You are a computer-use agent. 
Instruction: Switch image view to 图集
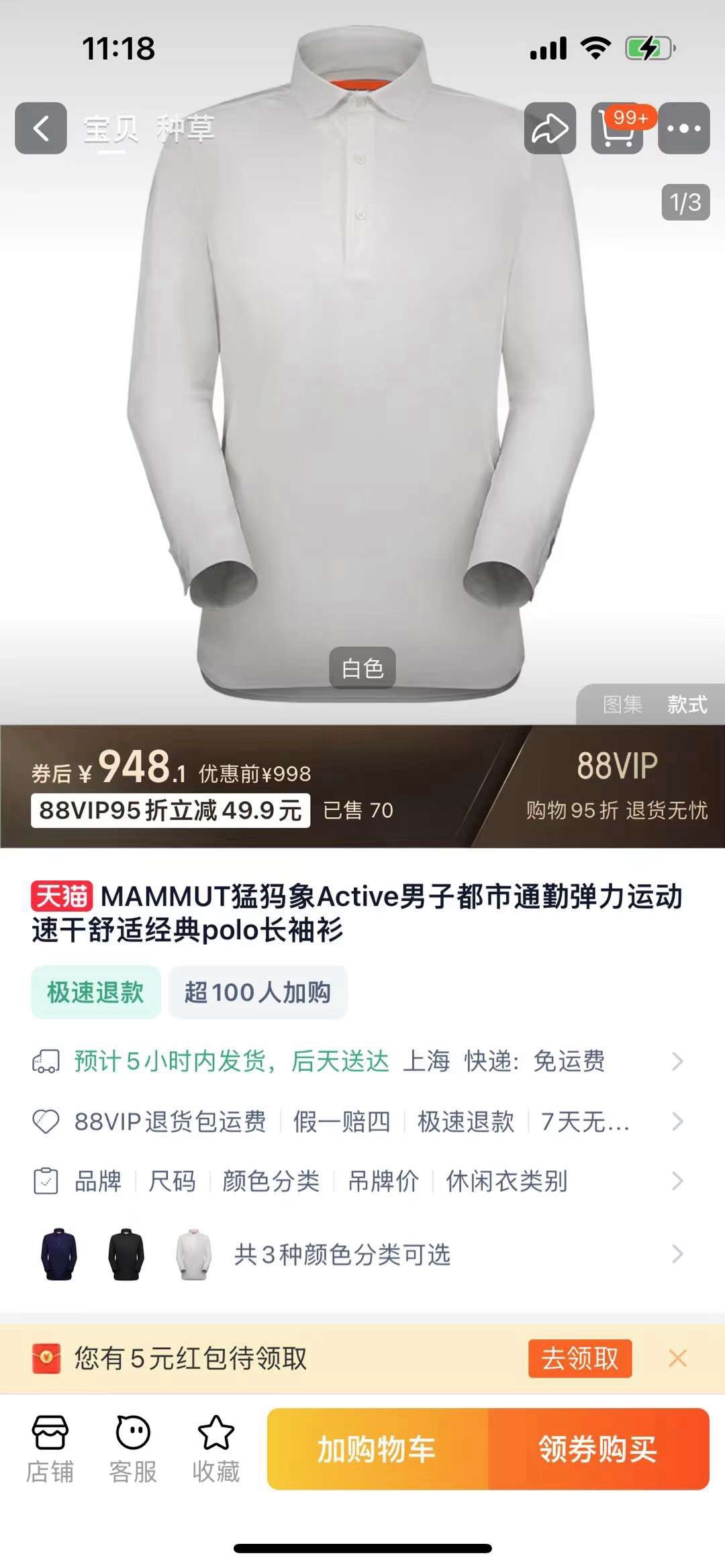(622, 704)
